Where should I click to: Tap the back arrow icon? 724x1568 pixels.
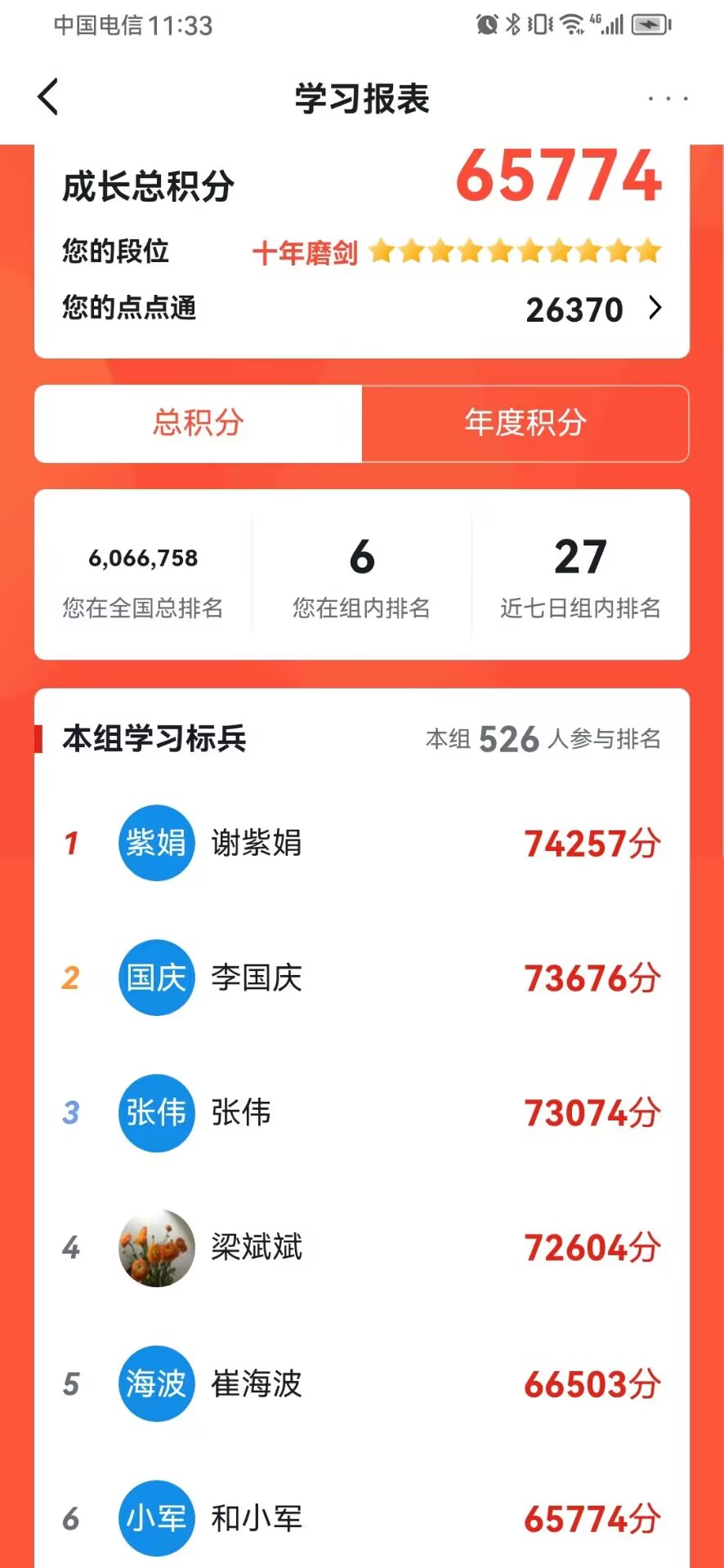coord(47,96)
